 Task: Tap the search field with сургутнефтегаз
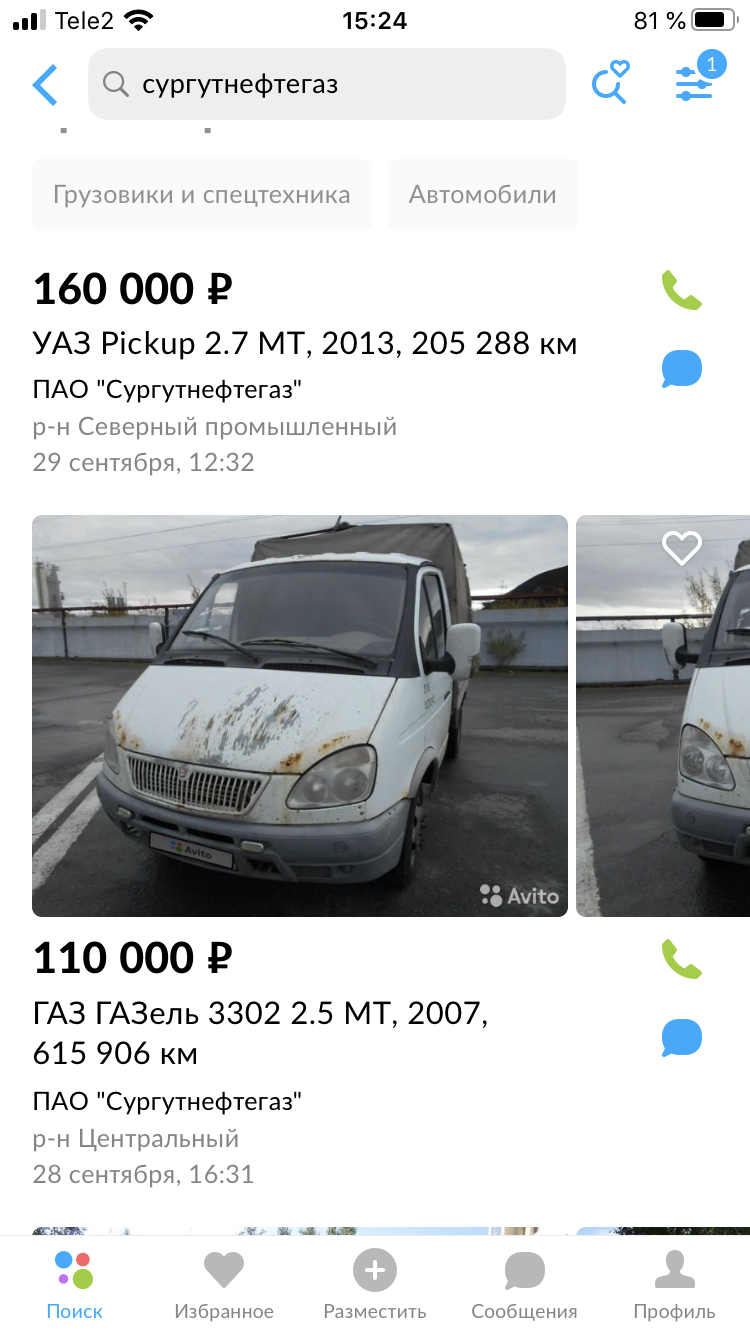pyautogui.click(x=327, y=84)
